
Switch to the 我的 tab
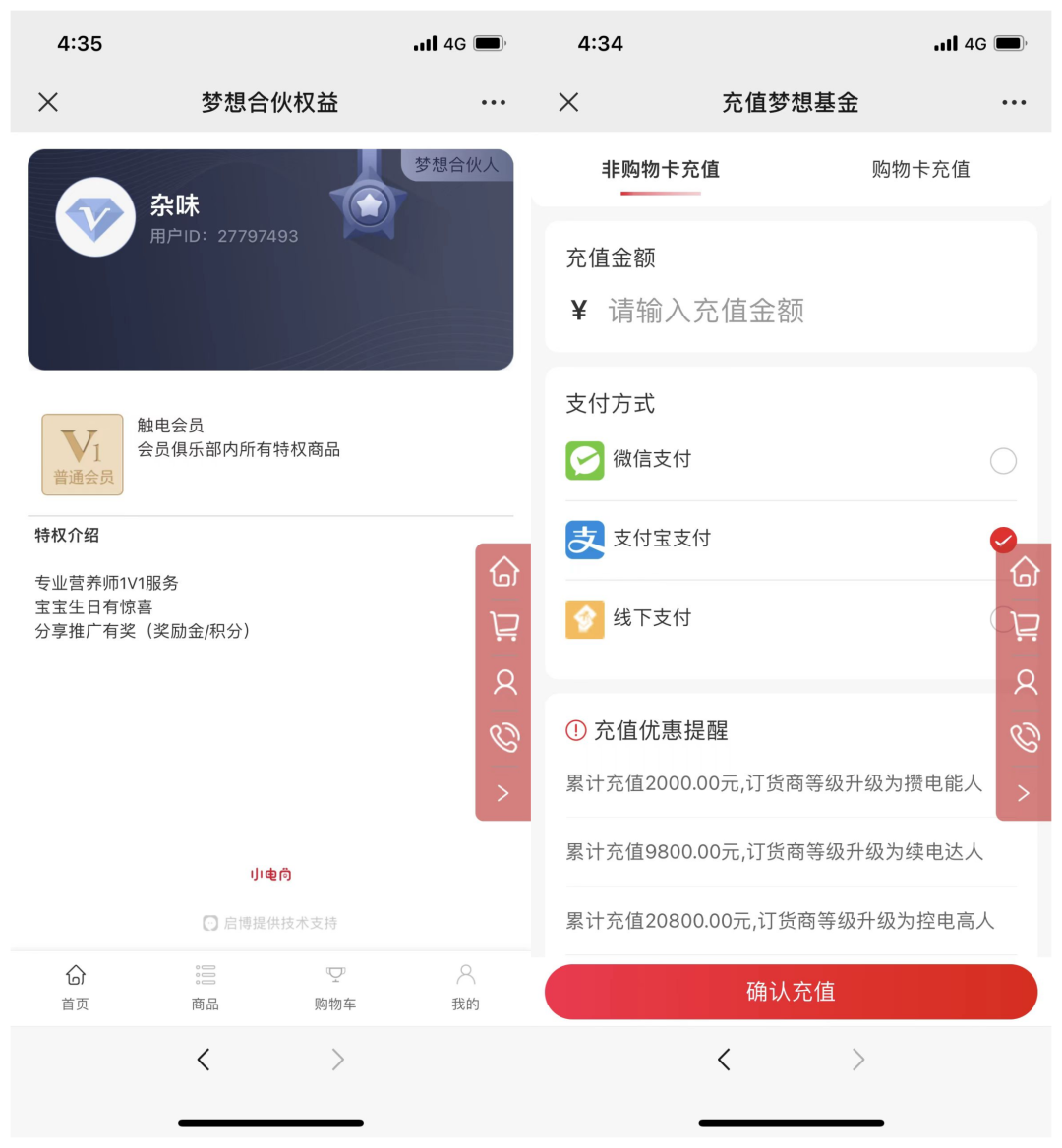pyautogui.click(x=465, y=987)
